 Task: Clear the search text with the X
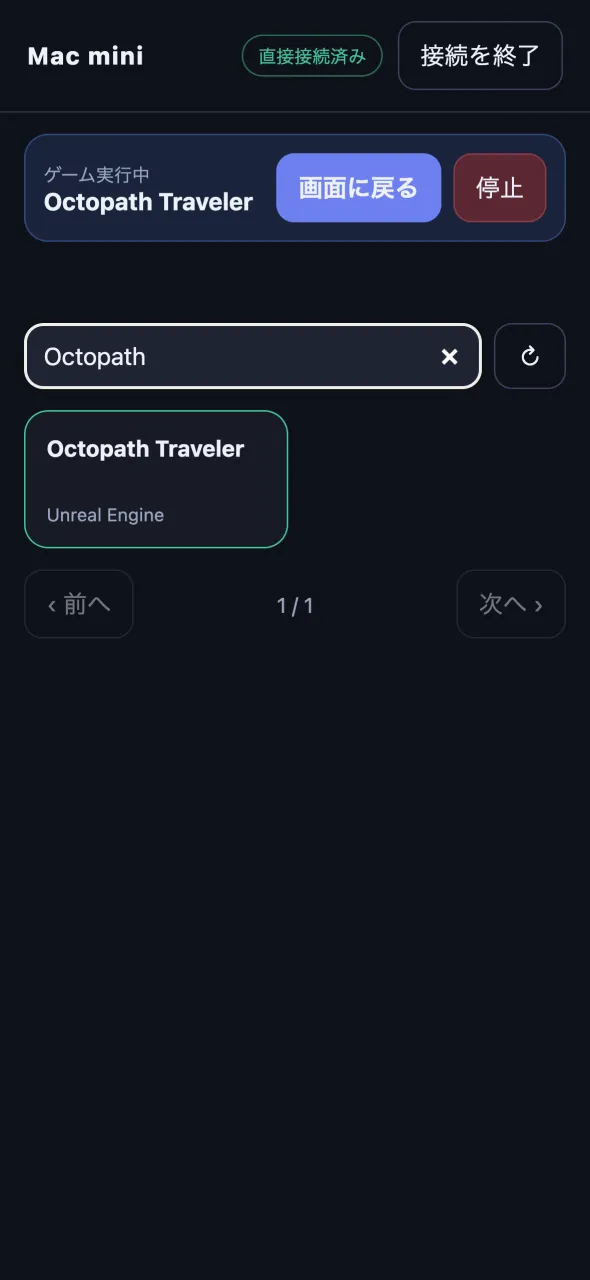[x=450, y=356]
